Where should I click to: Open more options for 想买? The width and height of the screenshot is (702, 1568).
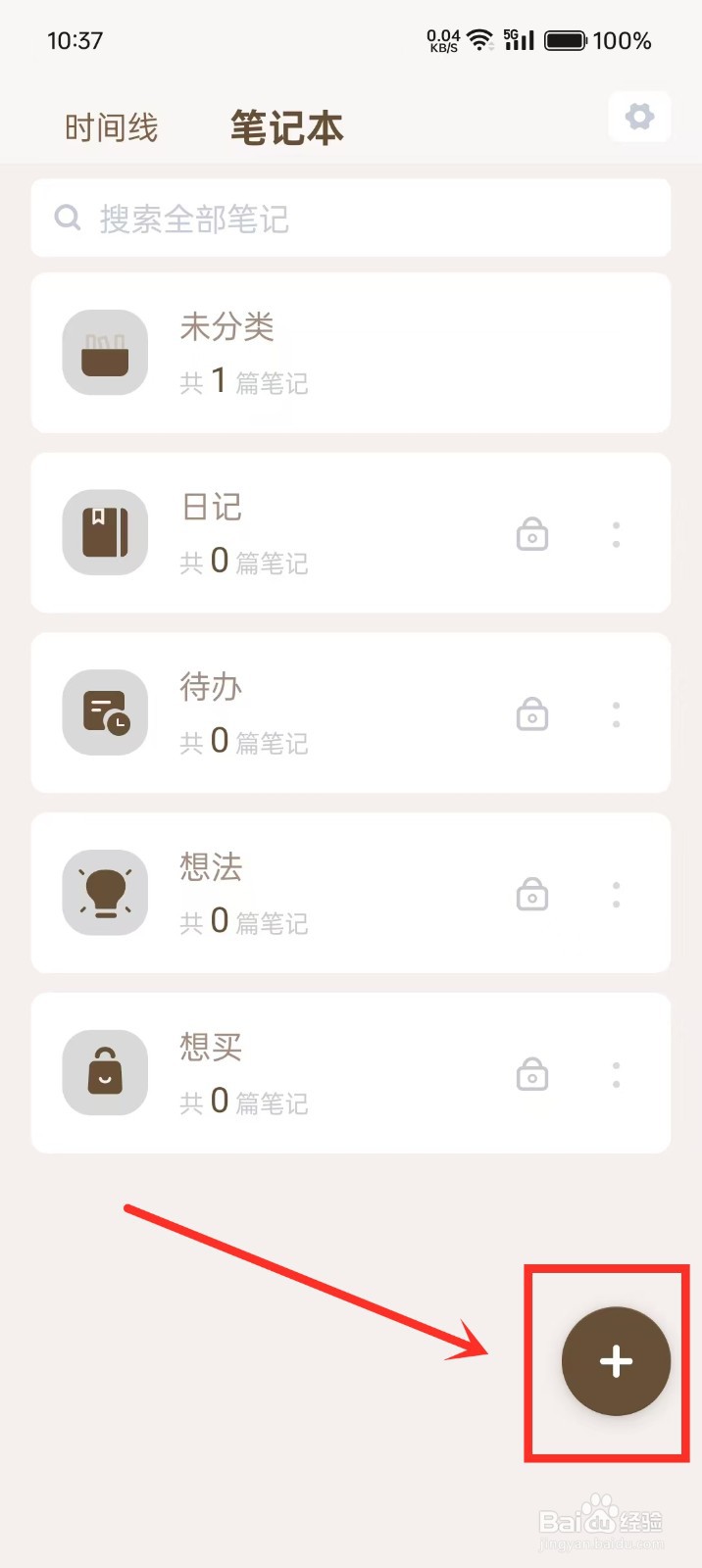click(x=616, y=1075)
